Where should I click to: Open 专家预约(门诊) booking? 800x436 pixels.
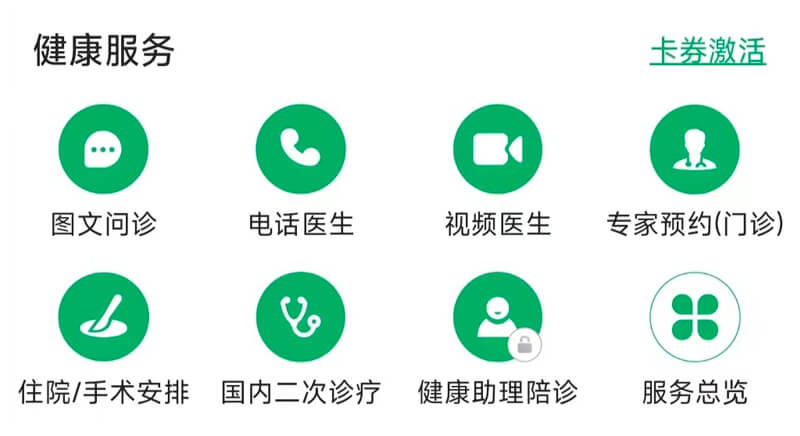click(x=694, y=150)
